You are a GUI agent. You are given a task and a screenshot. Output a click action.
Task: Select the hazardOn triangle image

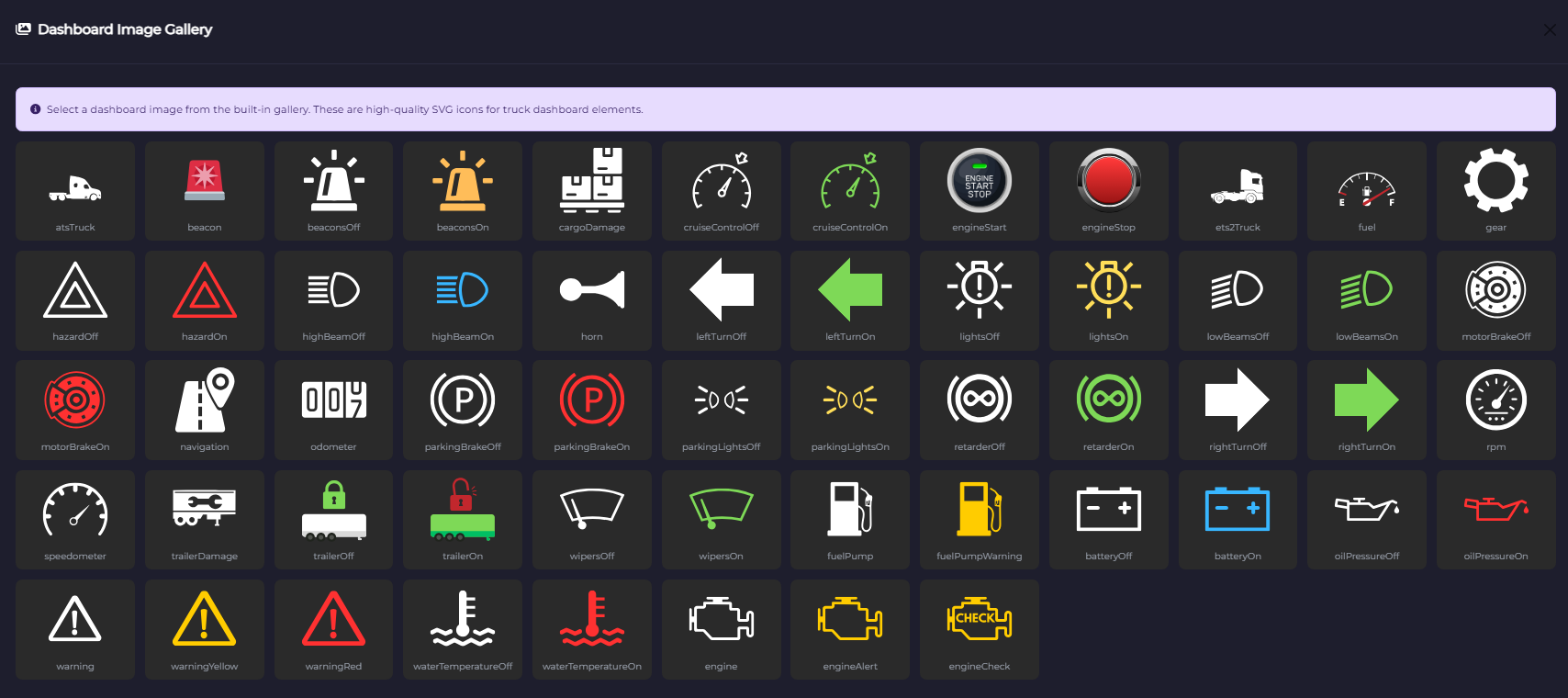click(x=205, y=300)
